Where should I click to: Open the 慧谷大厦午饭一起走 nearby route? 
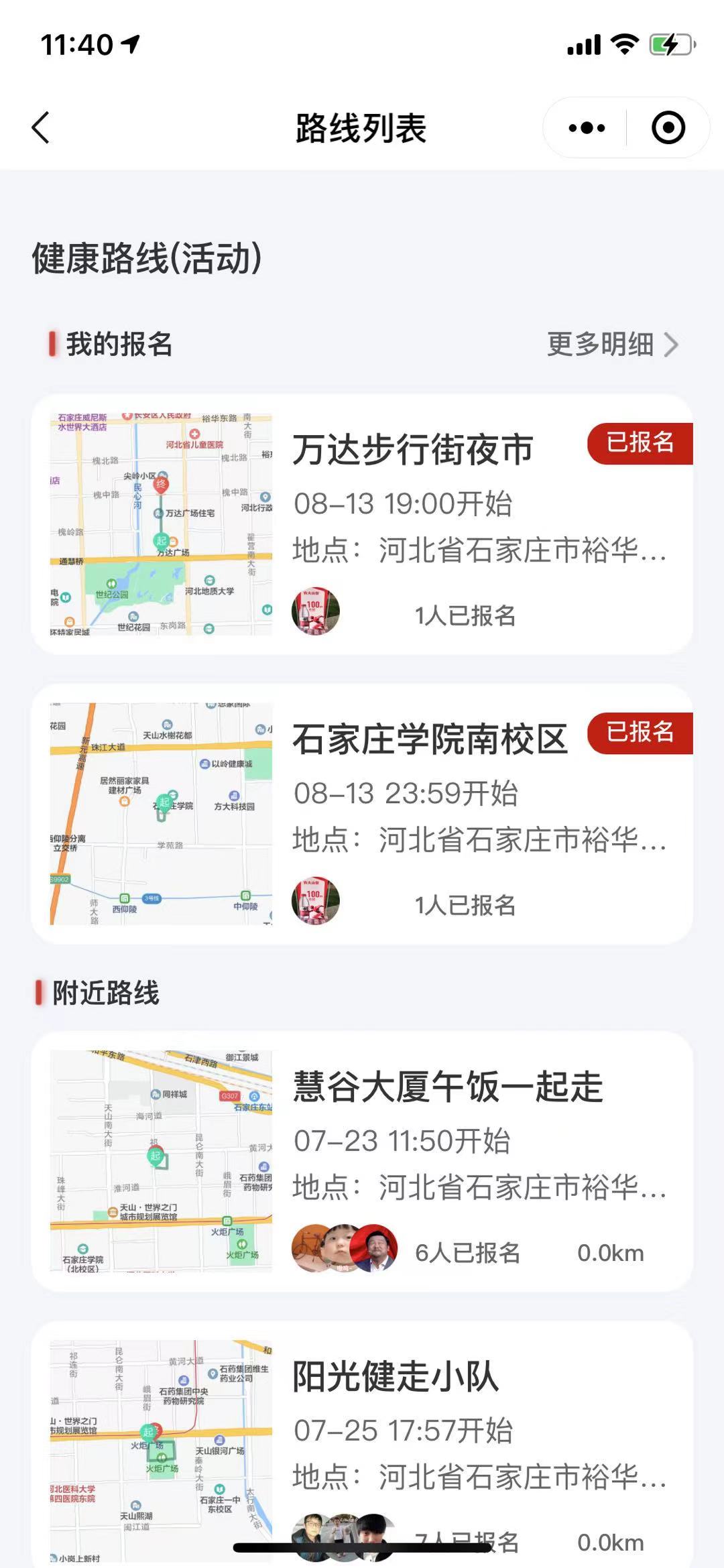point(448,1087)
